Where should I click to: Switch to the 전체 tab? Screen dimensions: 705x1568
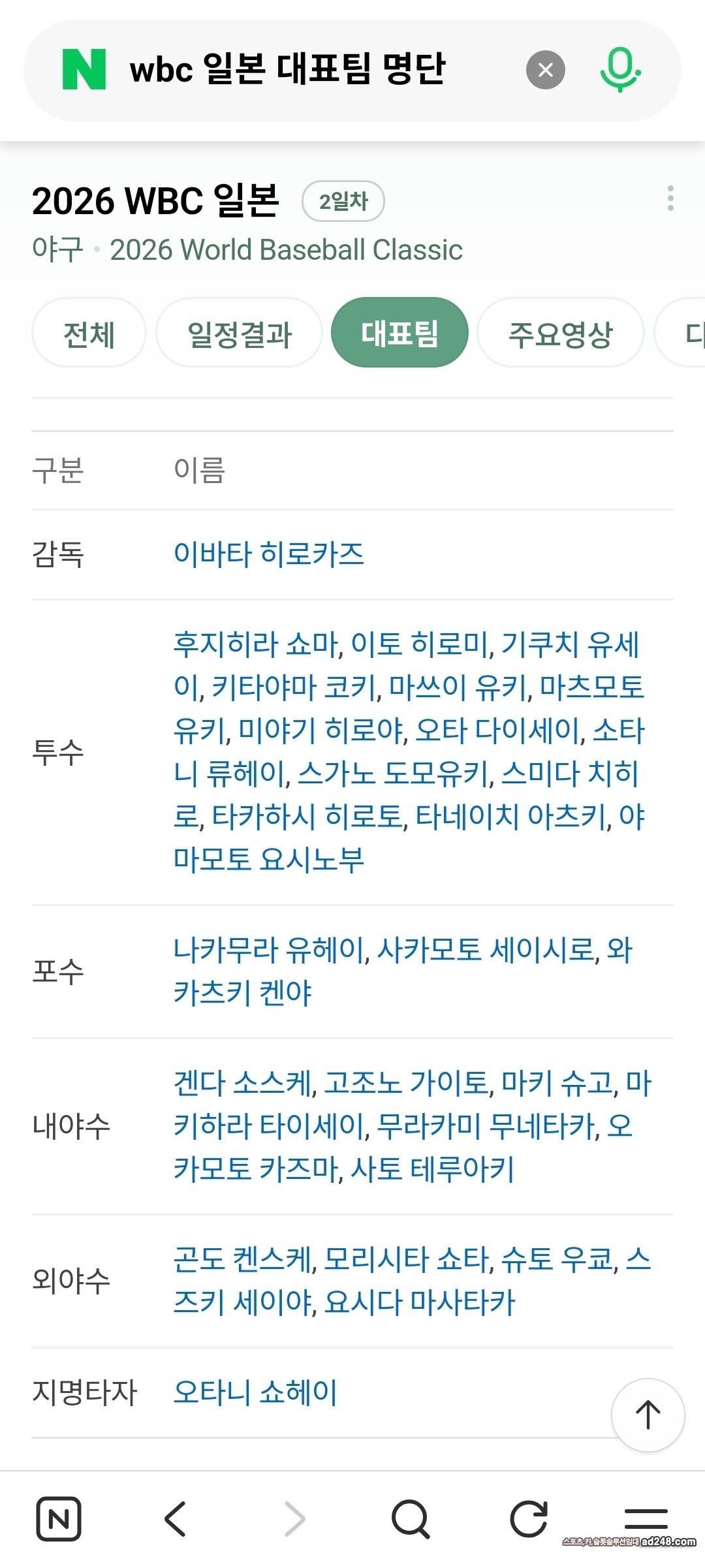89,334
